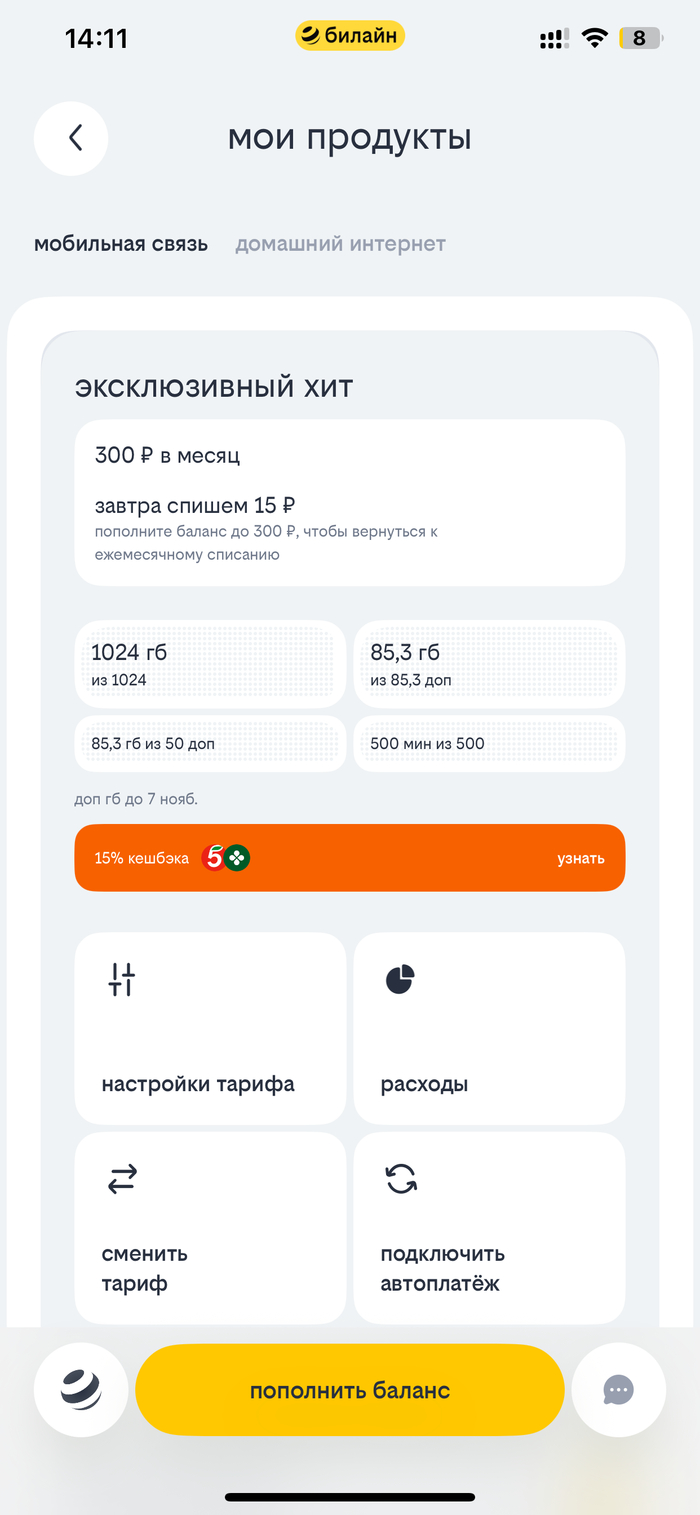Viewport: 700px width, 1515px height.
Task: Tap сменить тариф
Action: [210, 1227]
